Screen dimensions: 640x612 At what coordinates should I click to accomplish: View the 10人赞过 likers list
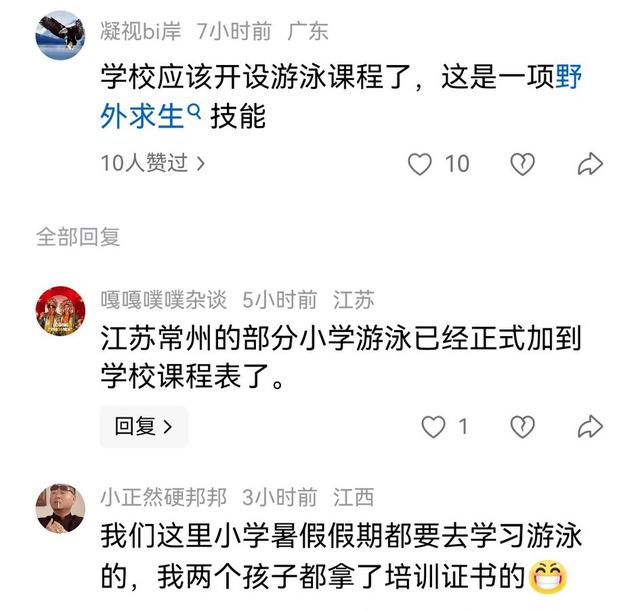[x=152, y=163]
